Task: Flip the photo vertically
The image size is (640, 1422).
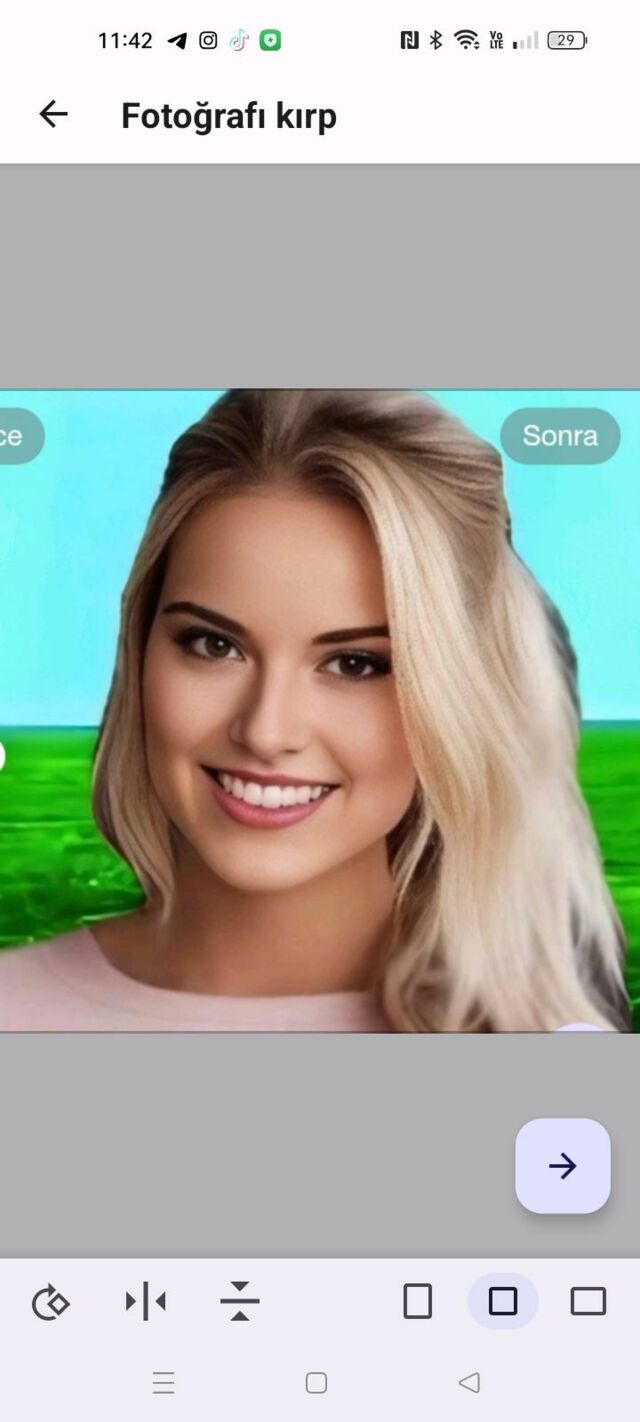Action: click(240, 1302)
